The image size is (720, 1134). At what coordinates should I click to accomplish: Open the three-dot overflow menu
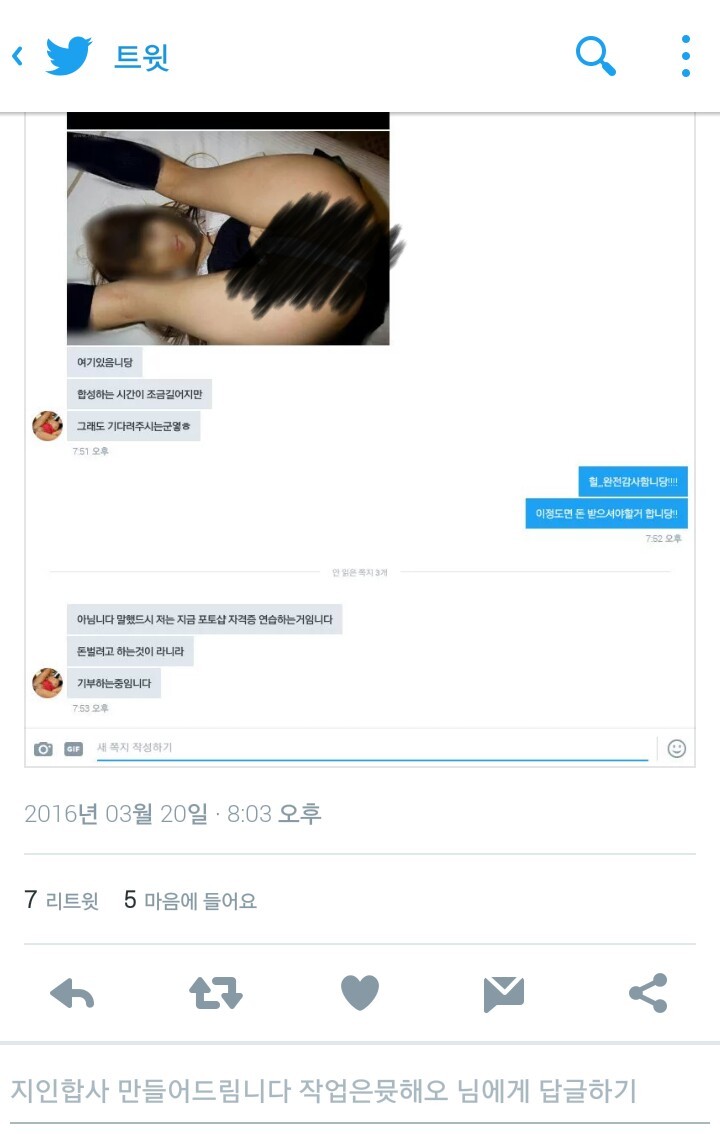[685, 56]
